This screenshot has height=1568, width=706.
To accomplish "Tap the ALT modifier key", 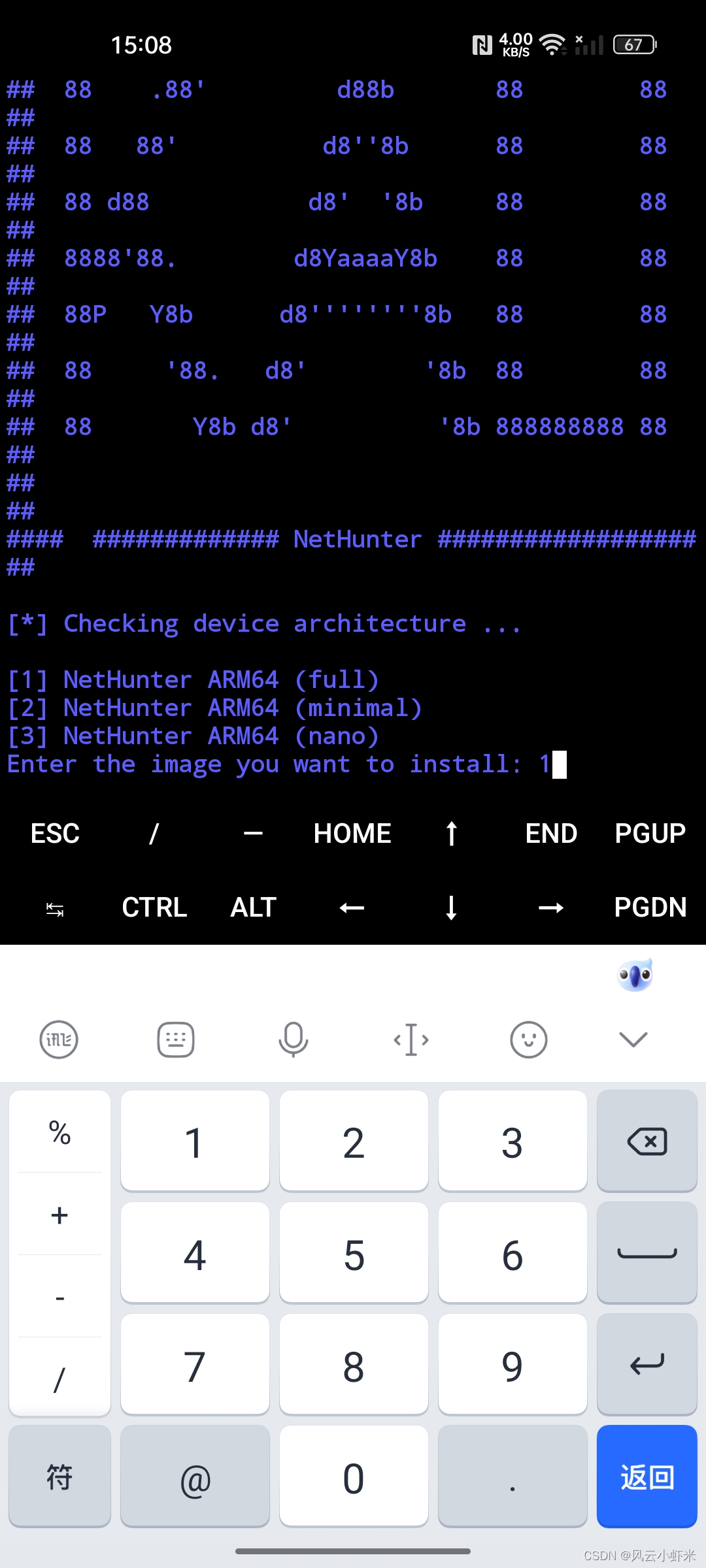I will coord(253,907).
